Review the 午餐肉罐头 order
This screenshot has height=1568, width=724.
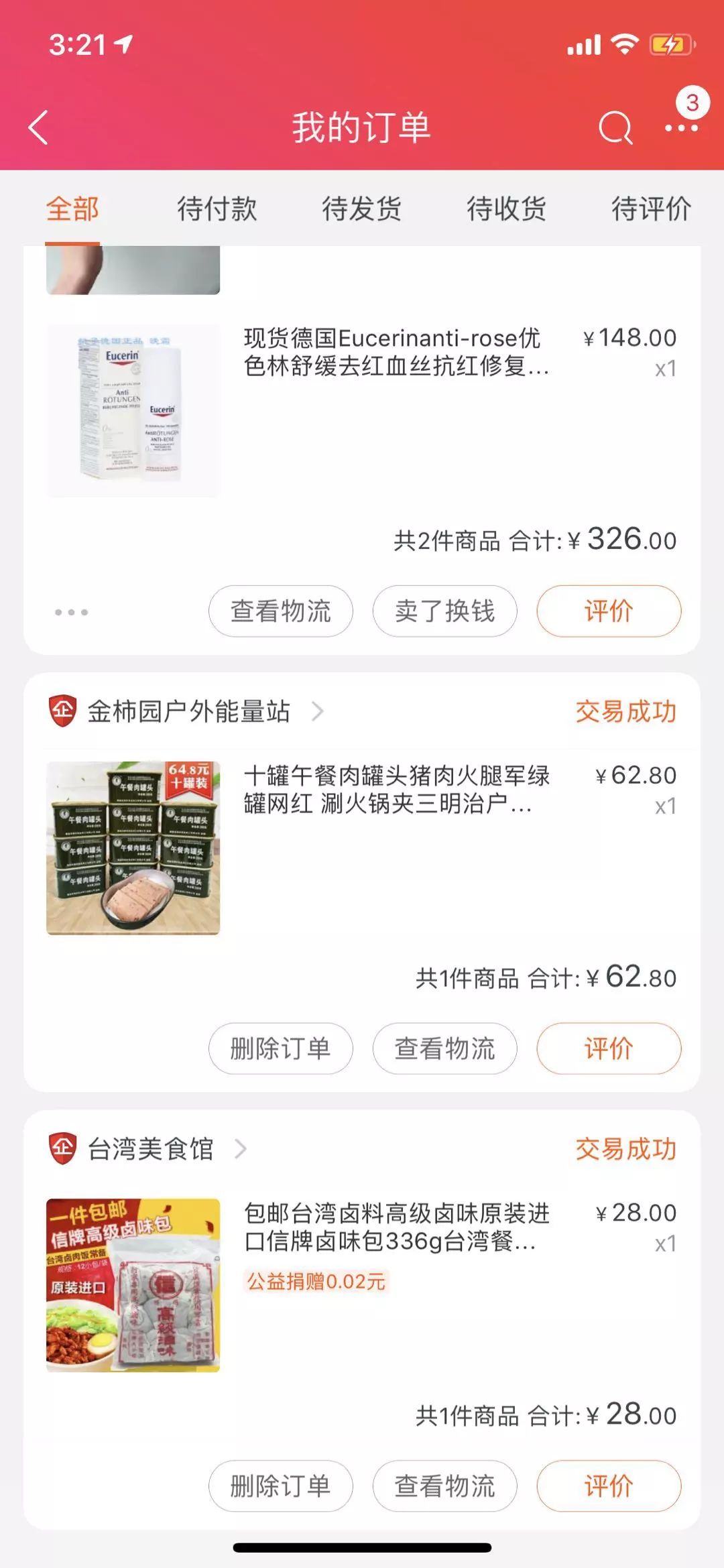[x=608, y=1048]
